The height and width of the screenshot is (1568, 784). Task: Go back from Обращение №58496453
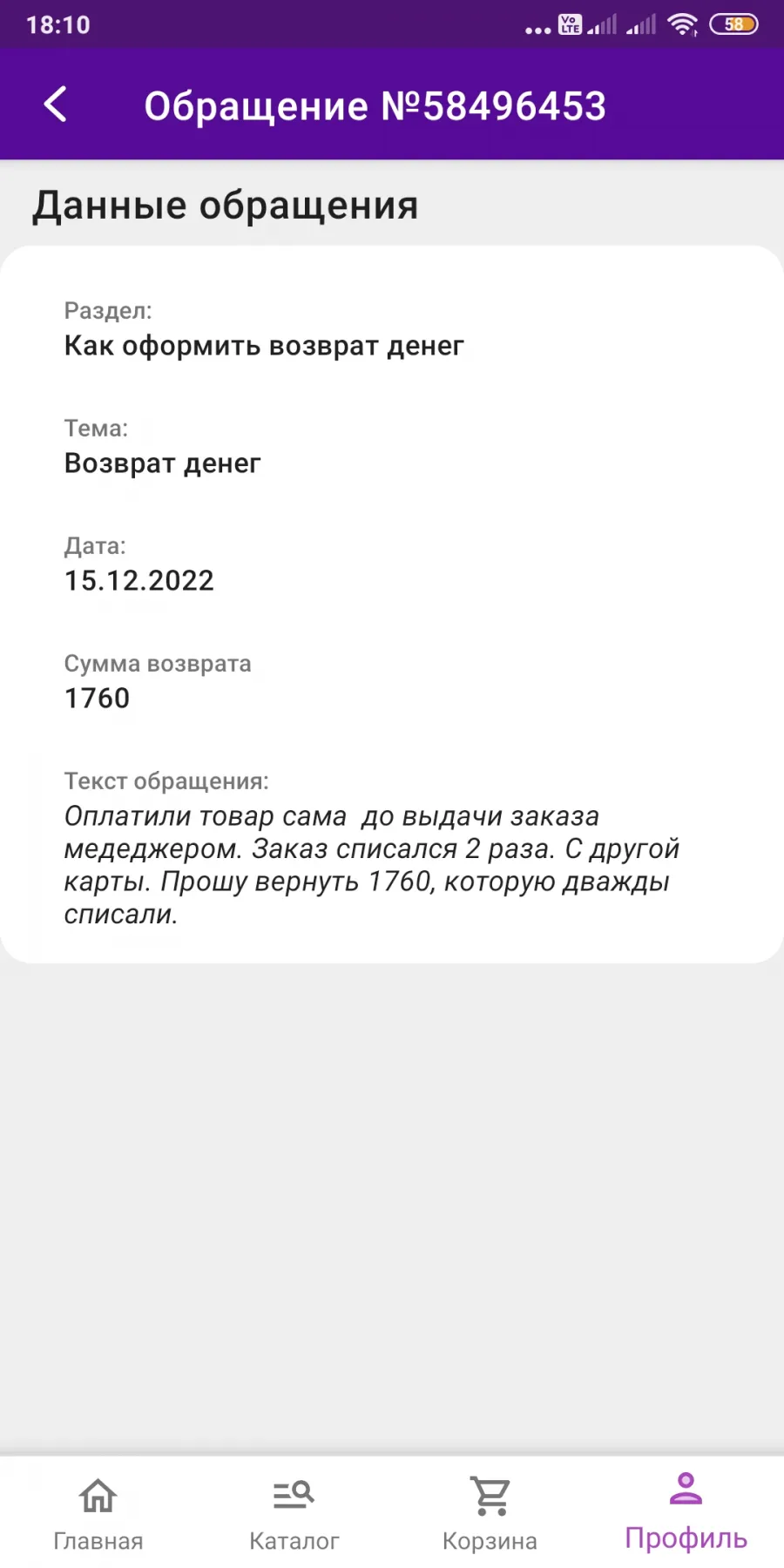55,105
